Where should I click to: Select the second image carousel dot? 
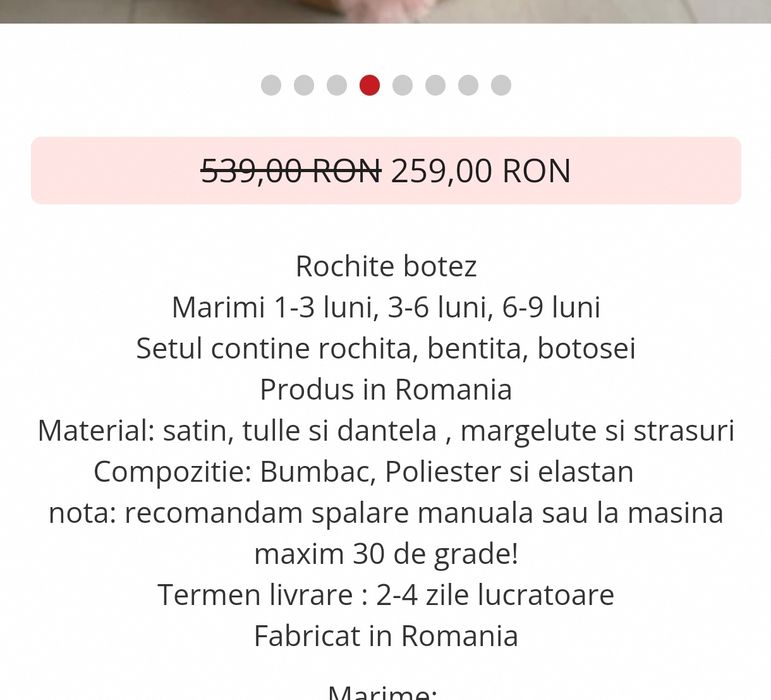(x=304, y=85)
